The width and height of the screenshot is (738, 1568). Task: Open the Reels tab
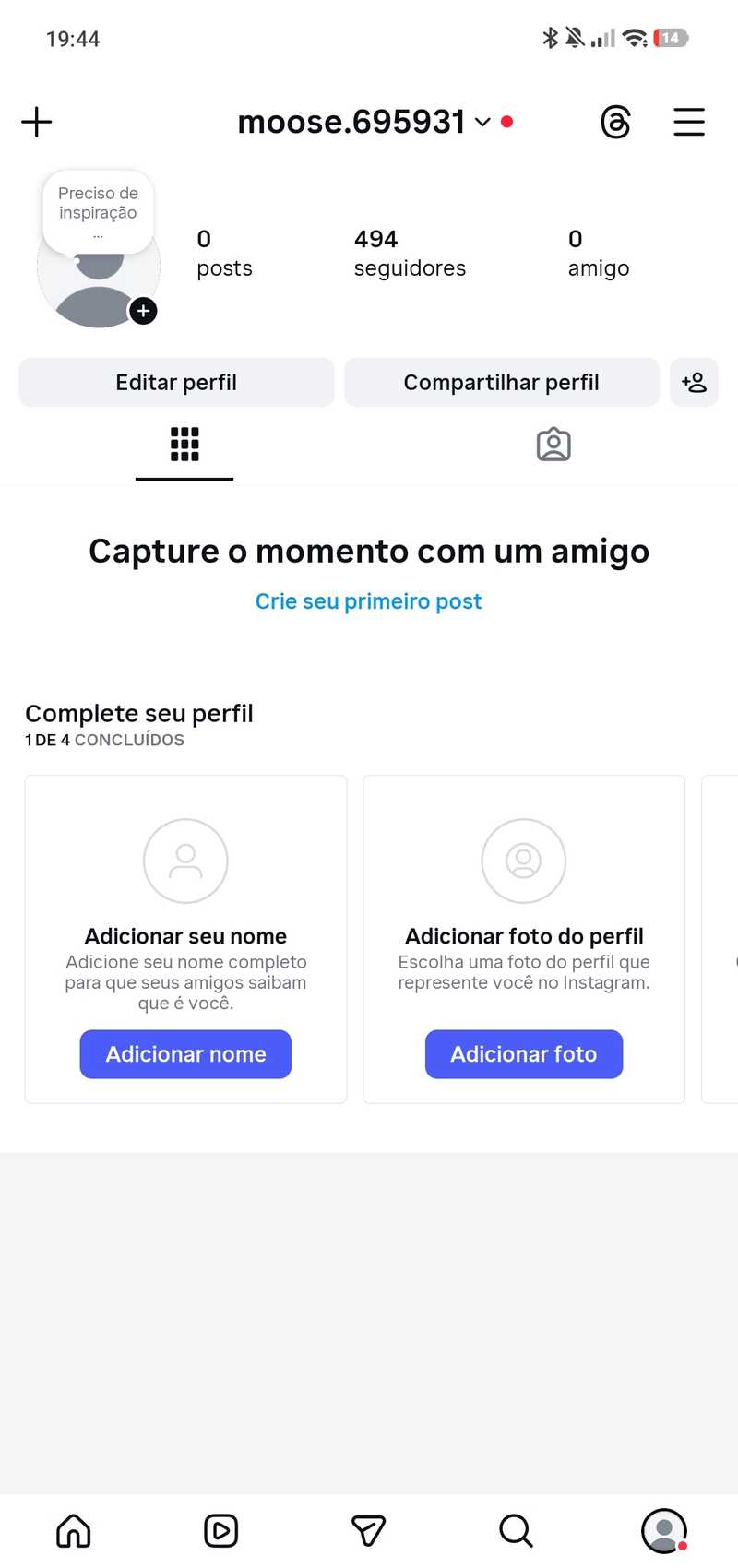click(221, 1531)
